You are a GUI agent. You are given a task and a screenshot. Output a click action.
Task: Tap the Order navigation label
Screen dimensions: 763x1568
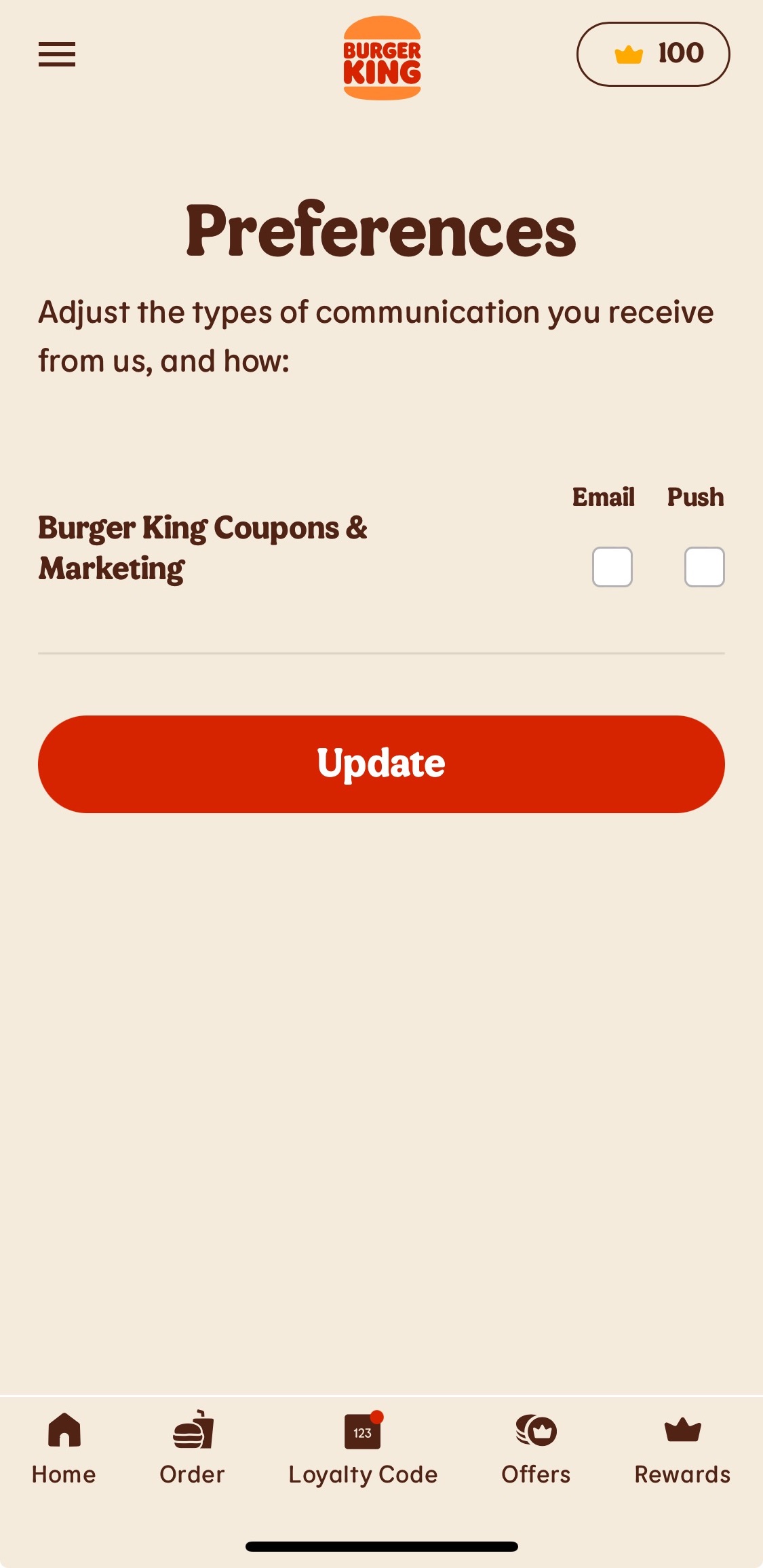(192, 1474)
